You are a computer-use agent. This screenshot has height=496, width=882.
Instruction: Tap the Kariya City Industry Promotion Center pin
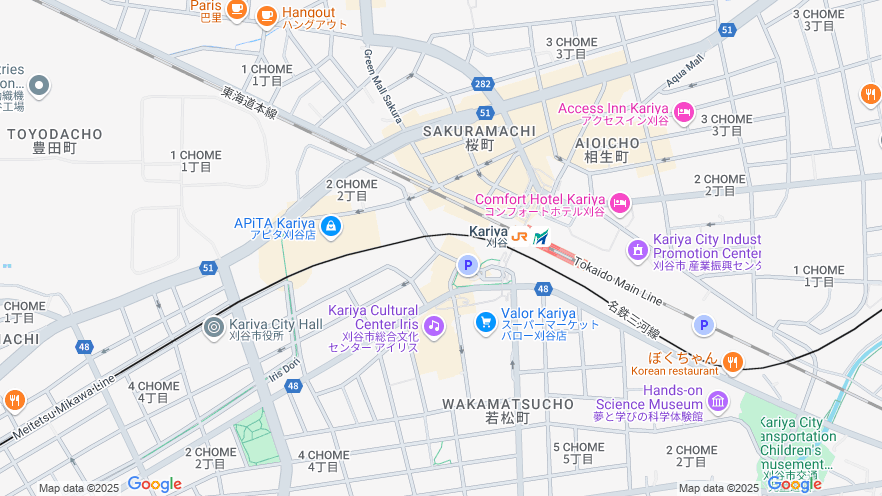[x=638, y=249]
